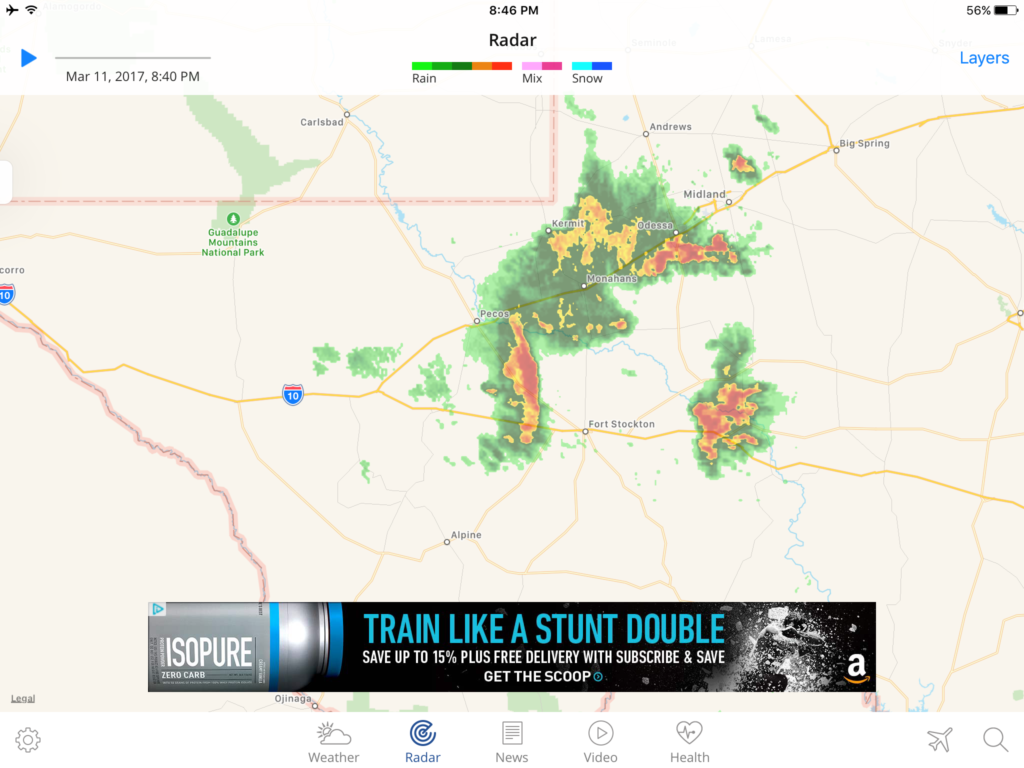Open the Video tab
Viewport: 1024px width, 768px height.
point(600,742)
